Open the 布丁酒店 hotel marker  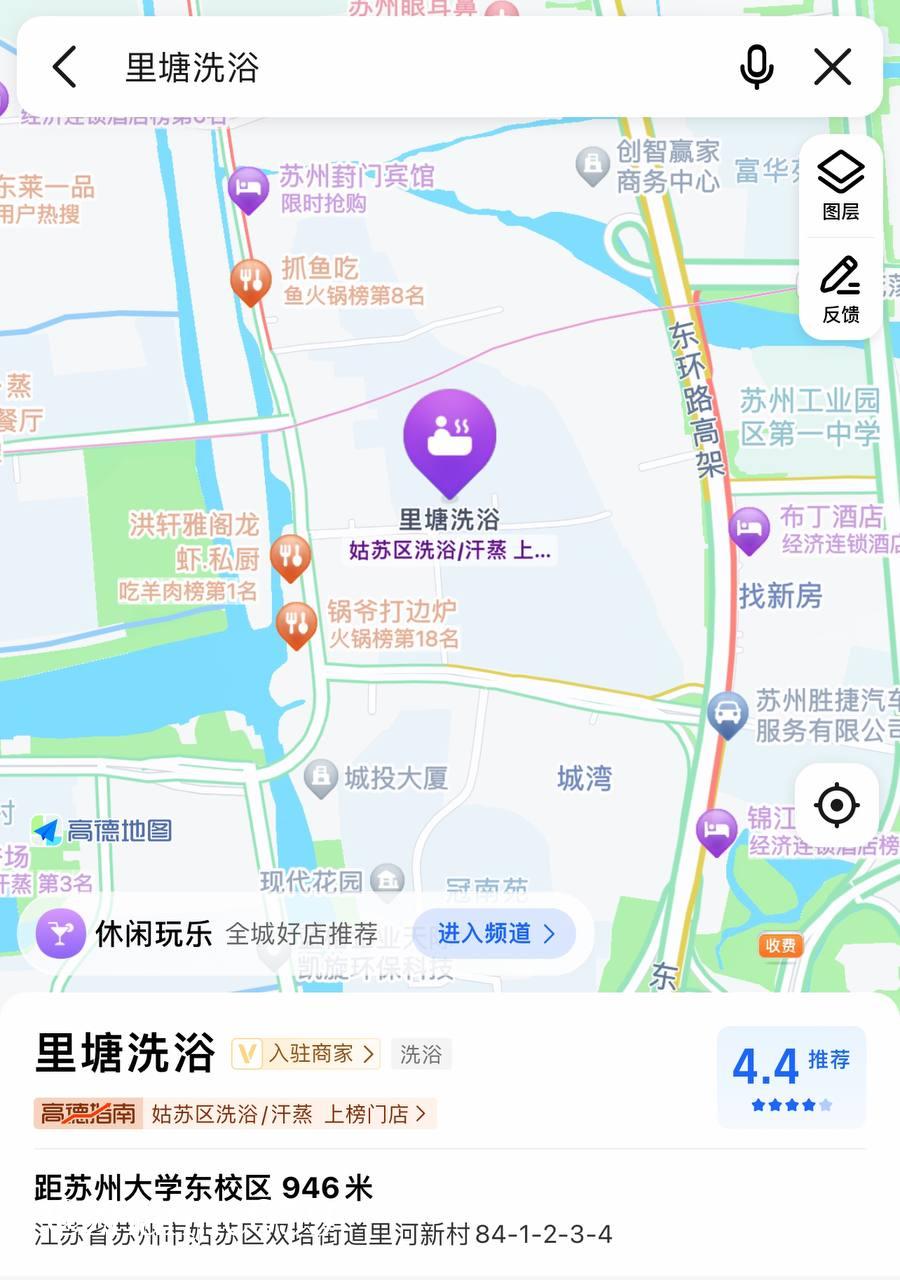click(x=749, y=528)
